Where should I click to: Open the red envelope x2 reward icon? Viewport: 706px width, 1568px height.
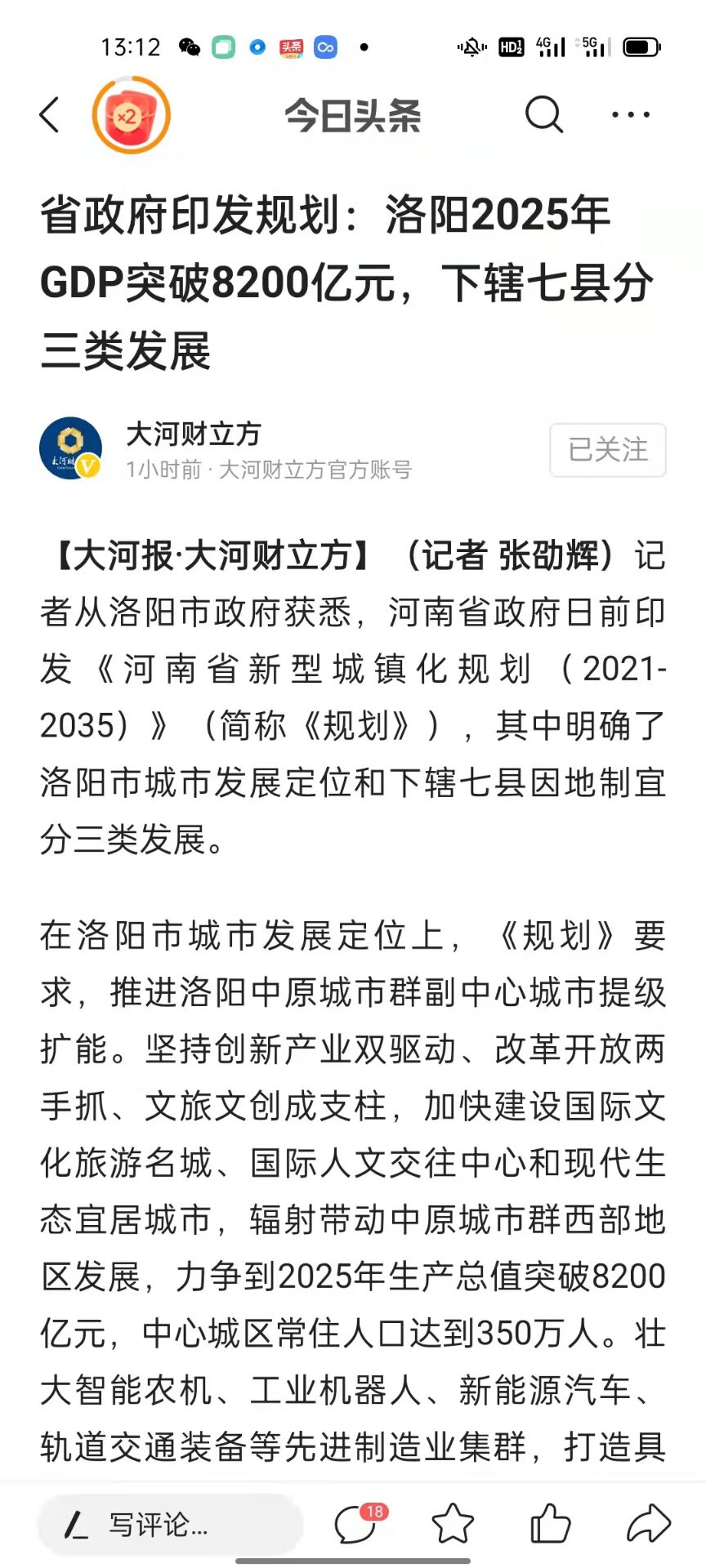[131, 115]
